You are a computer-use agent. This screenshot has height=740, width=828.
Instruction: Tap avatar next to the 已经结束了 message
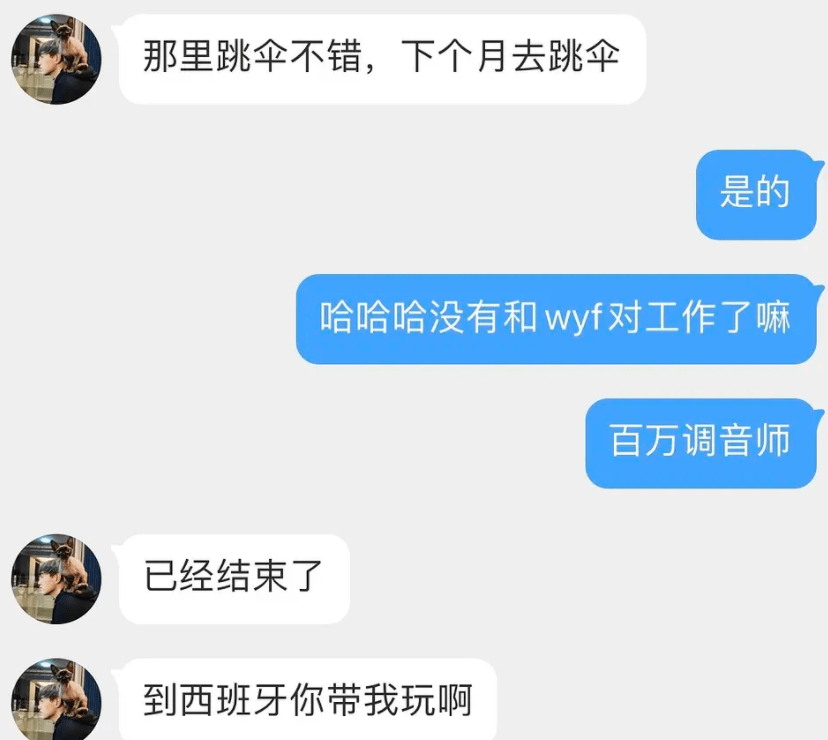(56, 579)
